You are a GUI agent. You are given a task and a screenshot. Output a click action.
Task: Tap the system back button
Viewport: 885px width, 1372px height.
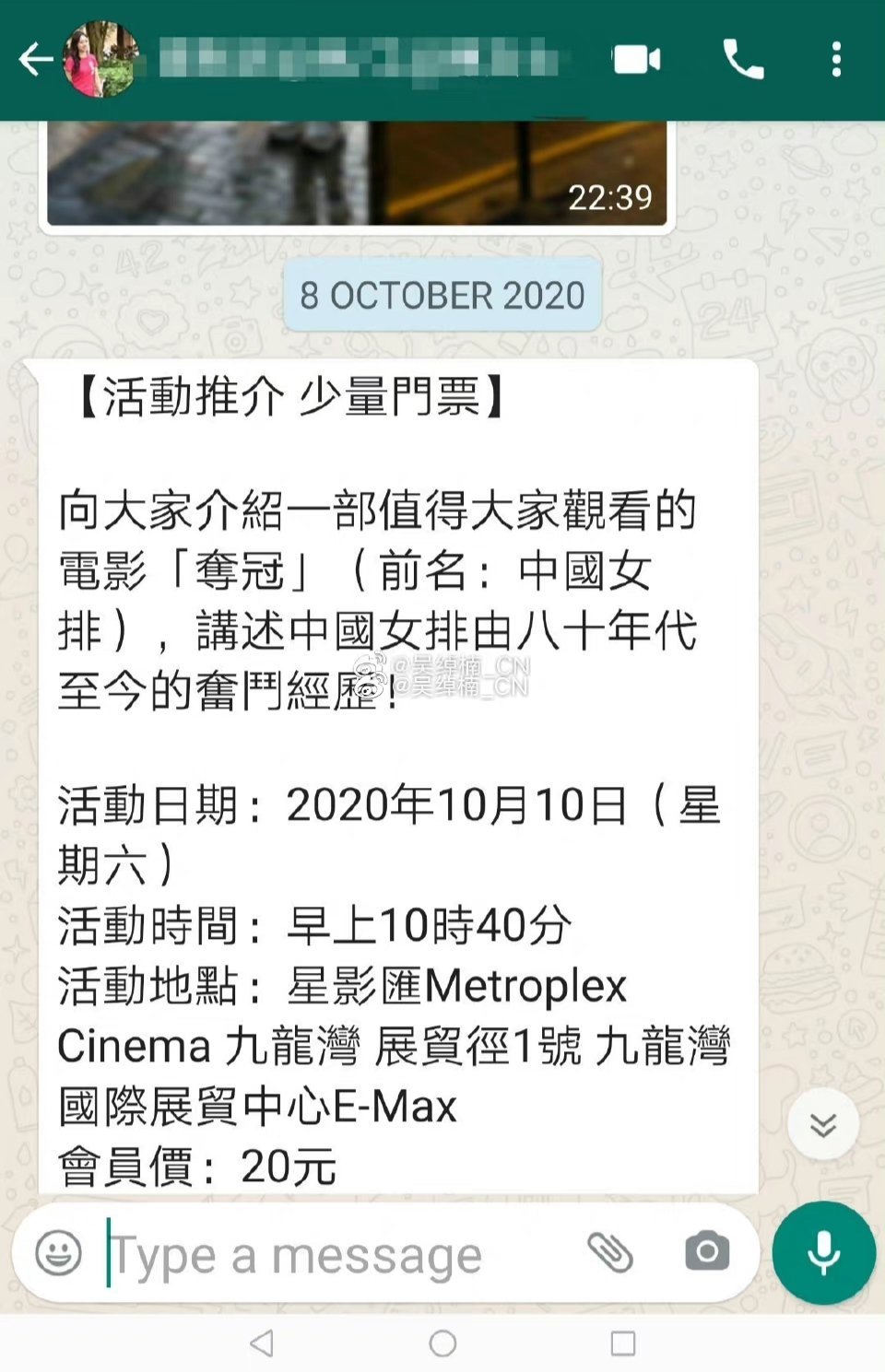[x=262, y=1343]
